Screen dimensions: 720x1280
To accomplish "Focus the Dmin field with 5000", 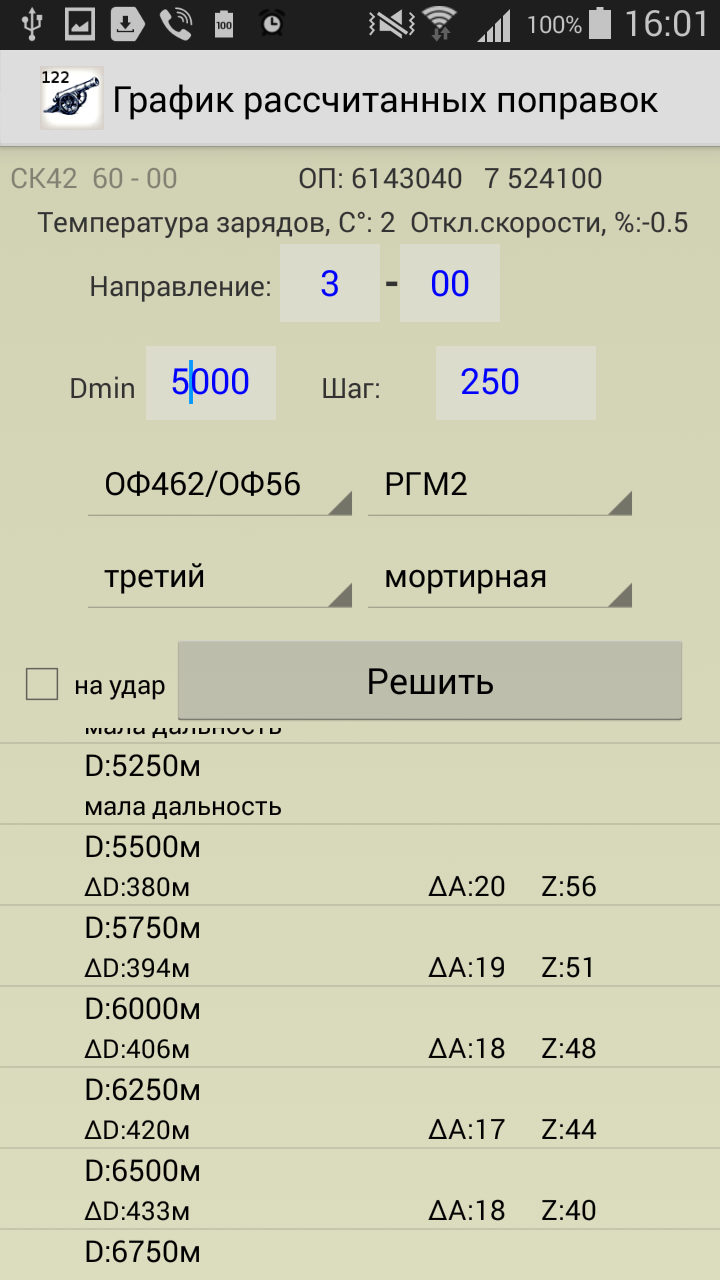I will (211, 383).
